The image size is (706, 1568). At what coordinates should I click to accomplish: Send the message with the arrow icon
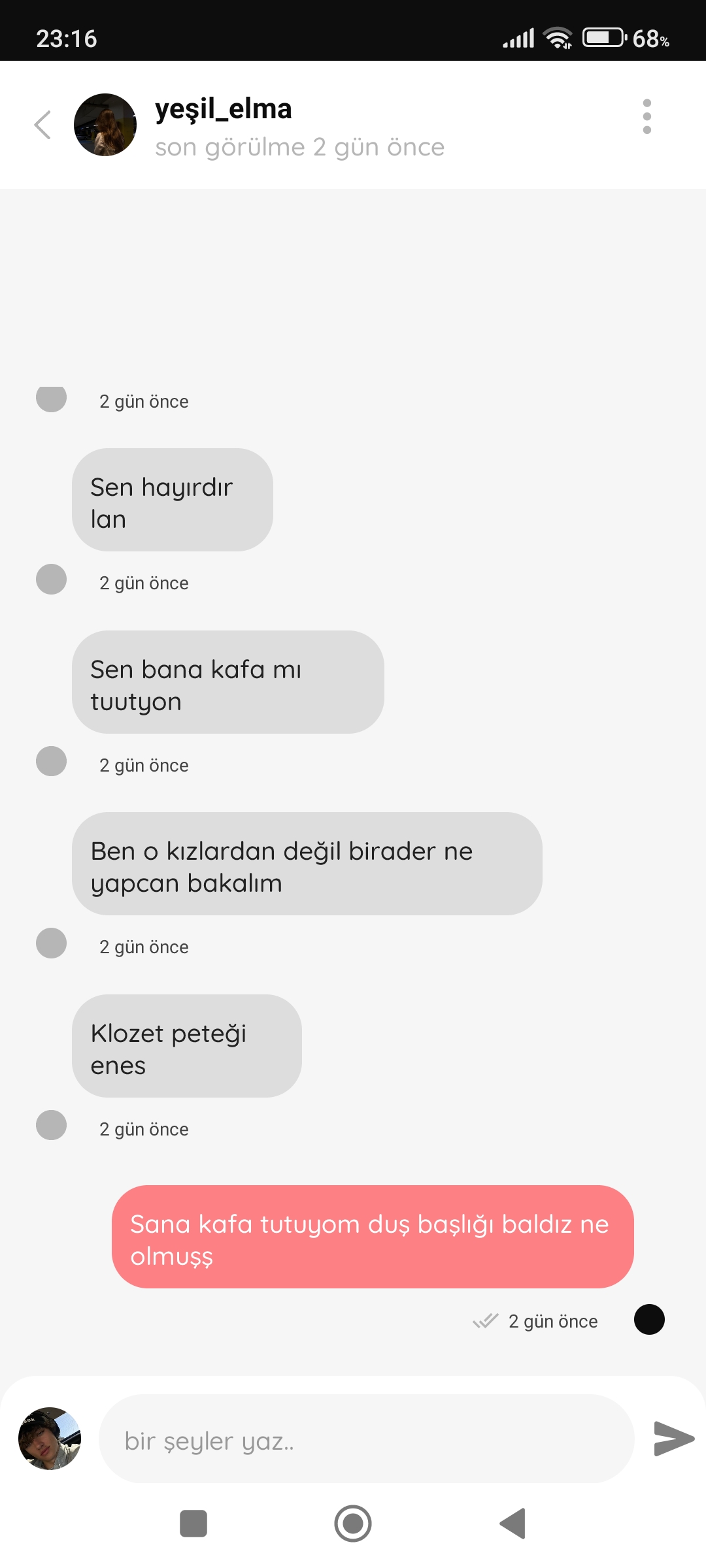point(674,1439)
